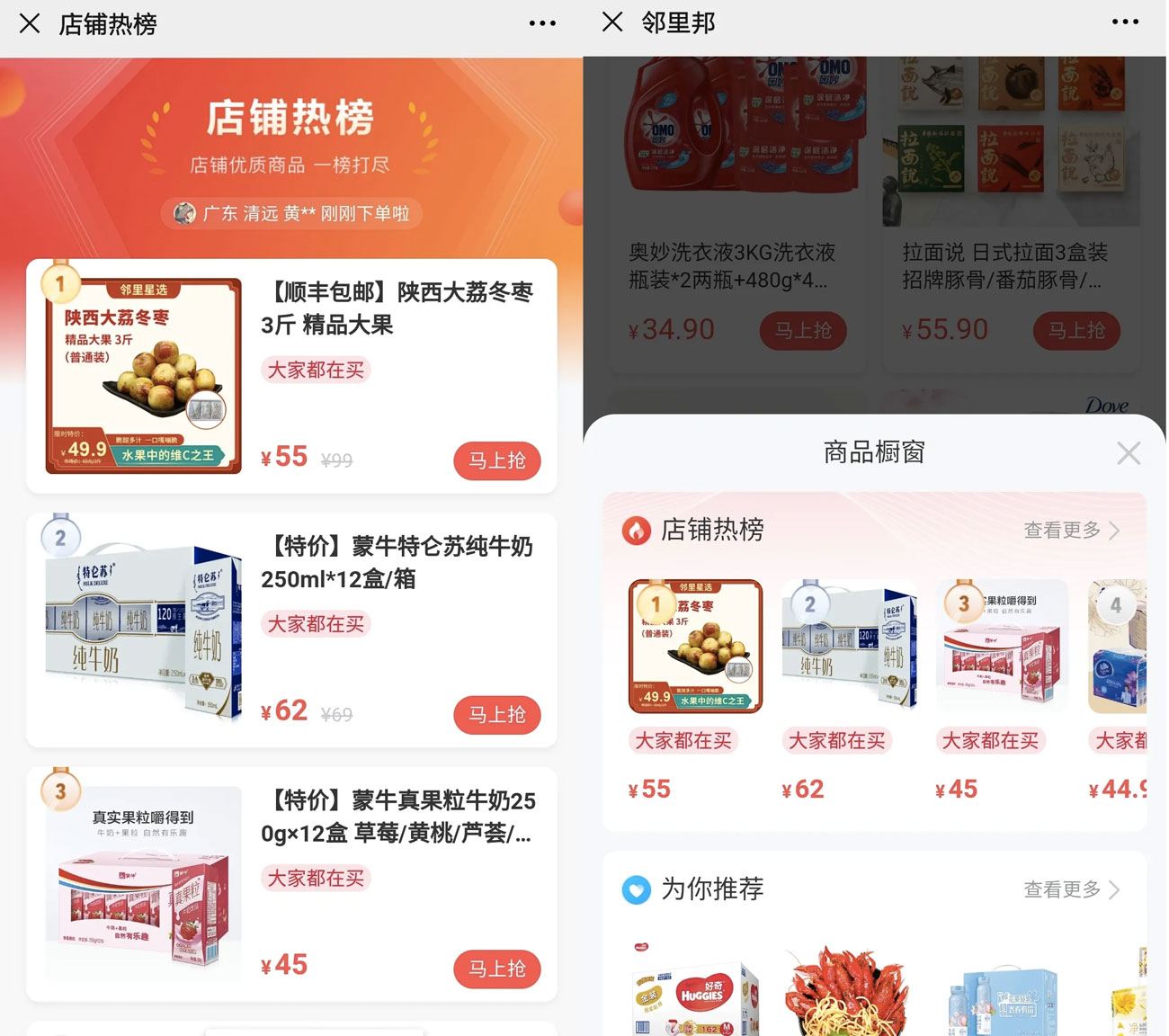View more in 为你推荐 section
Image resolution: width=1169 pixels, height=1036 pixels.
click(1071, 889)
